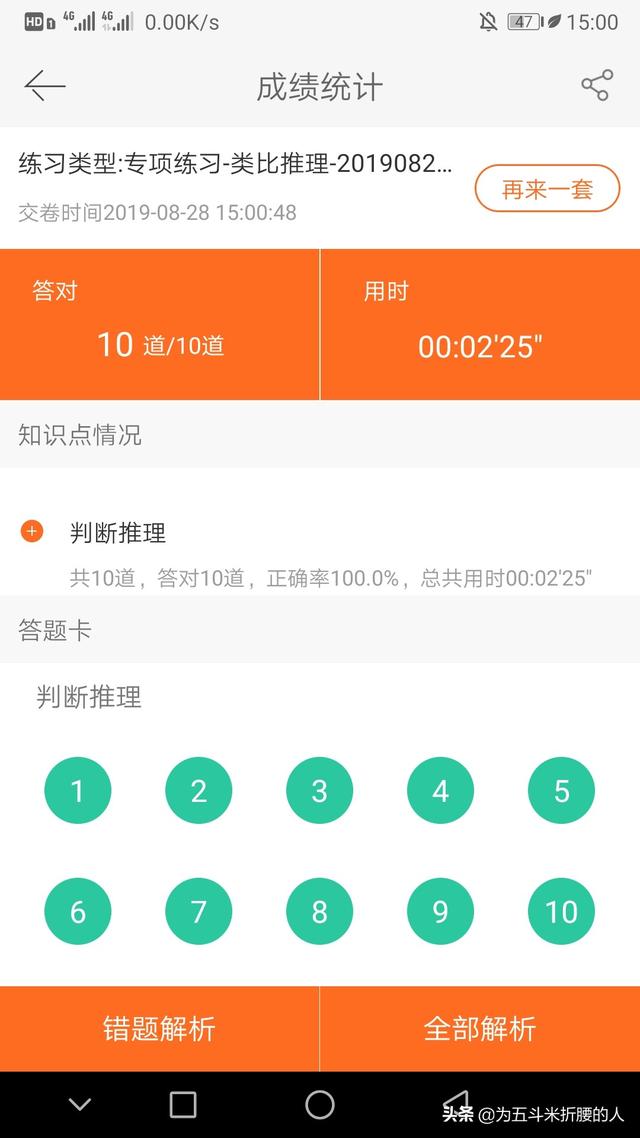Open the recent apps square button

coord(183,1105)
